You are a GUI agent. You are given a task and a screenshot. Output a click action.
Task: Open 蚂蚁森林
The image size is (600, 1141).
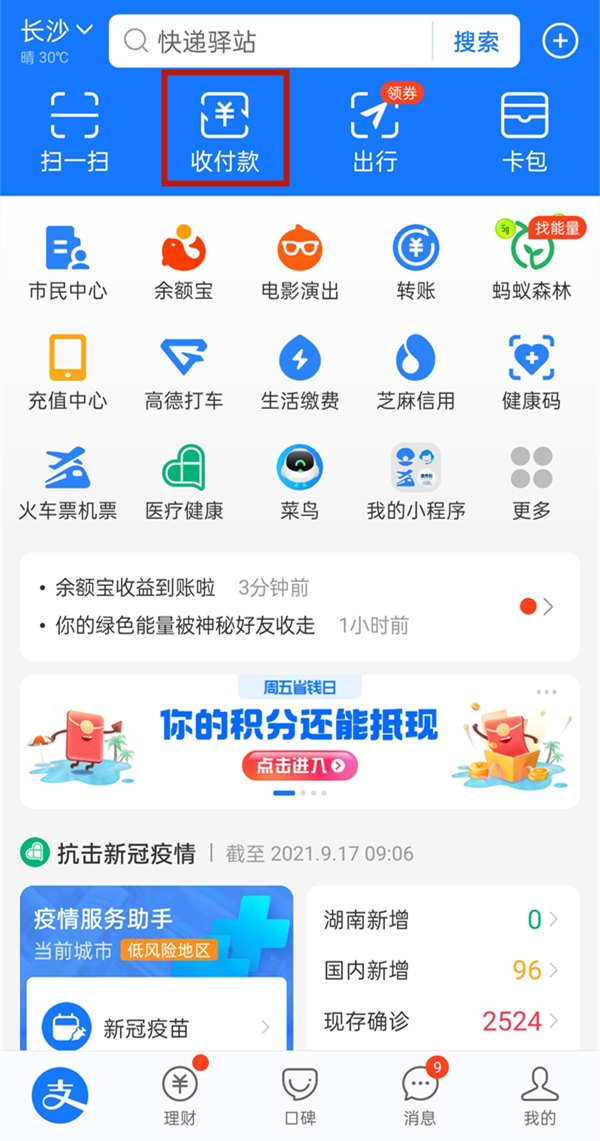[532, 262]
